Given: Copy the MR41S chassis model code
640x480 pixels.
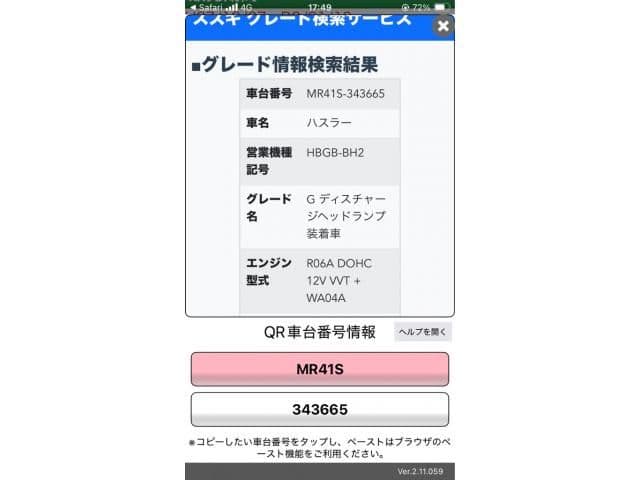Looking at the screenshot, I should (x=319, y=369).
